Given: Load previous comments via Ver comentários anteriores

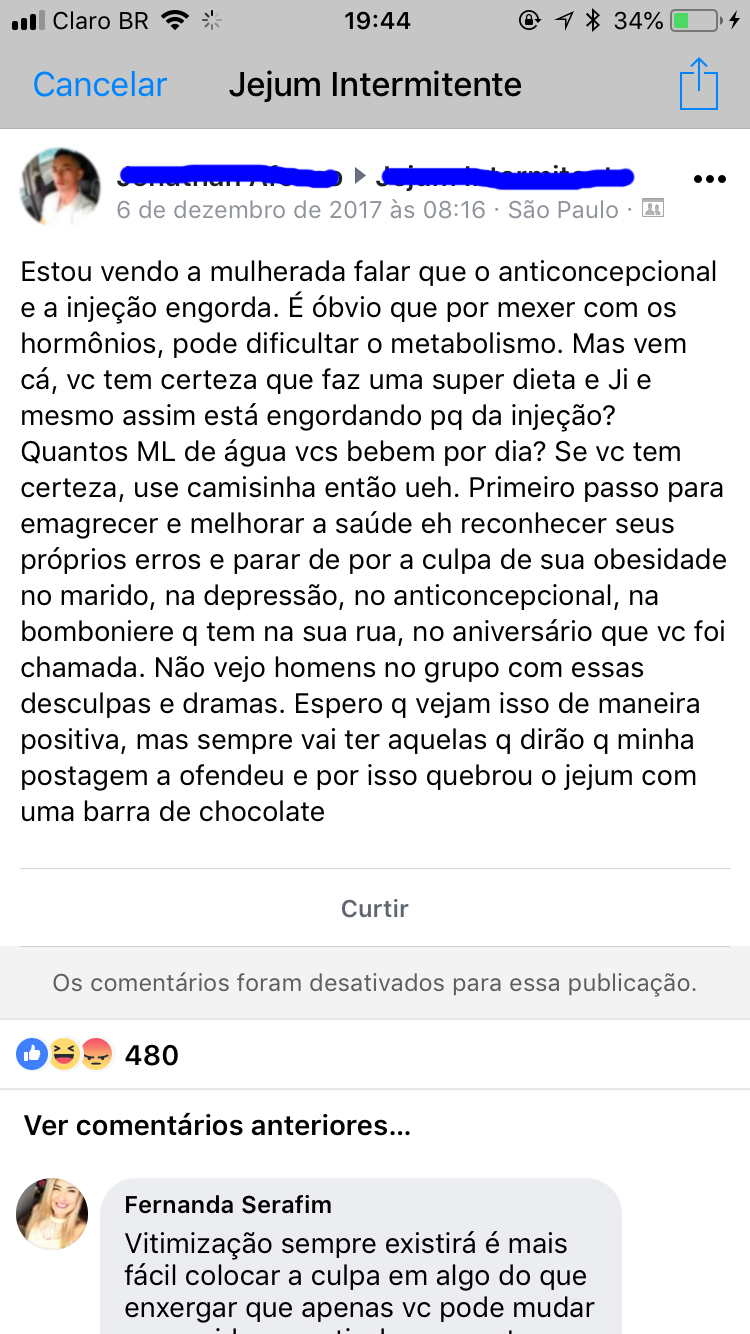Looking at the screenshot, I should (217, 1125).
